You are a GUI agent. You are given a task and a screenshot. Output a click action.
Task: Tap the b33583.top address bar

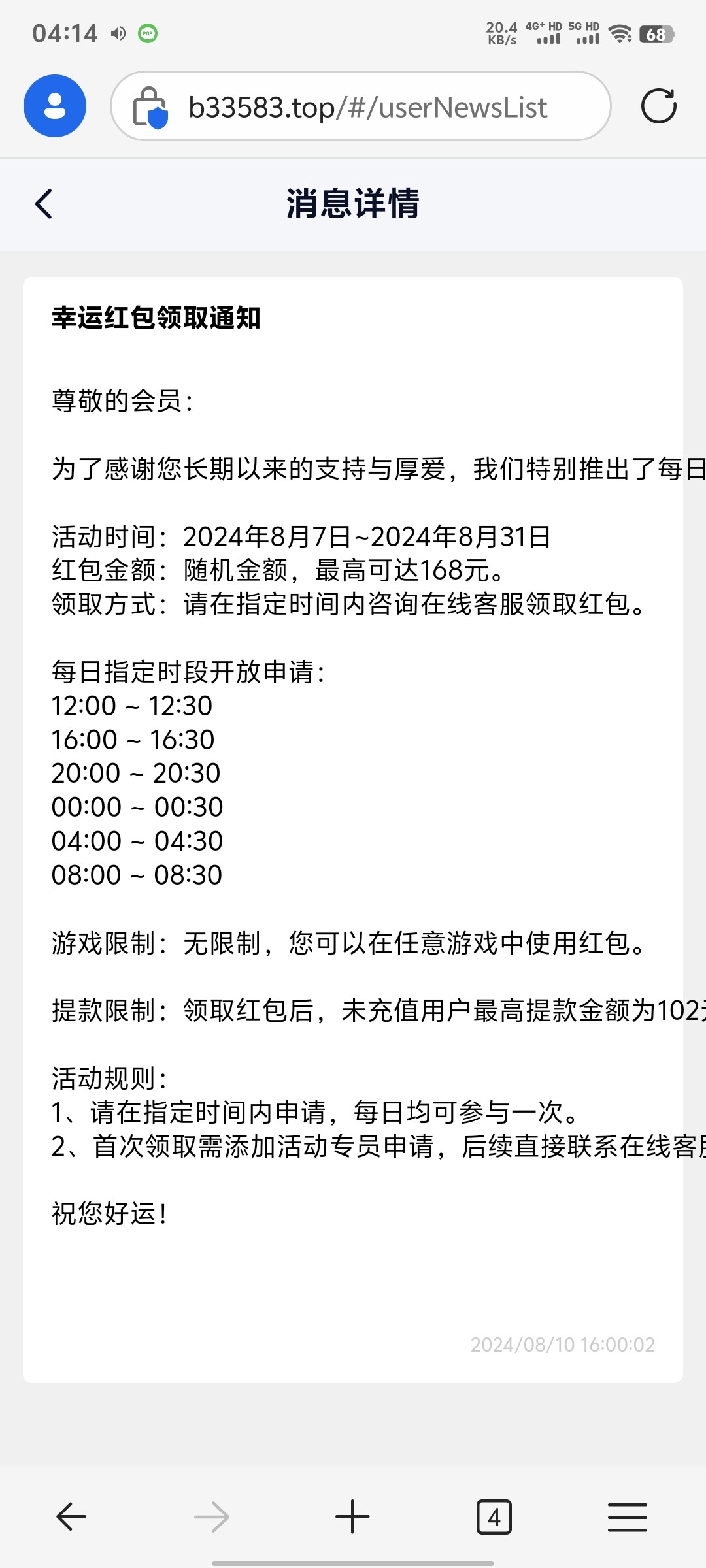(361, 106)
